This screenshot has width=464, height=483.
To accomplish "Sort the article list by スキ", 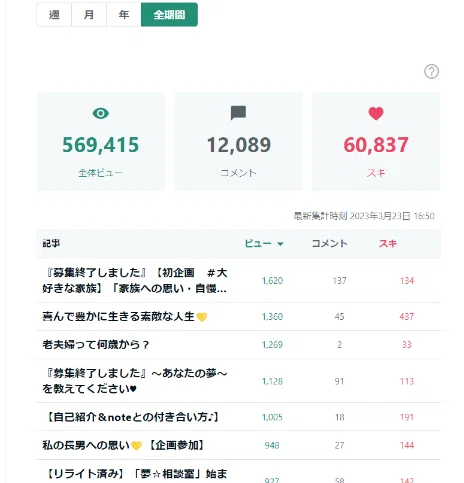I will [388, 244].
